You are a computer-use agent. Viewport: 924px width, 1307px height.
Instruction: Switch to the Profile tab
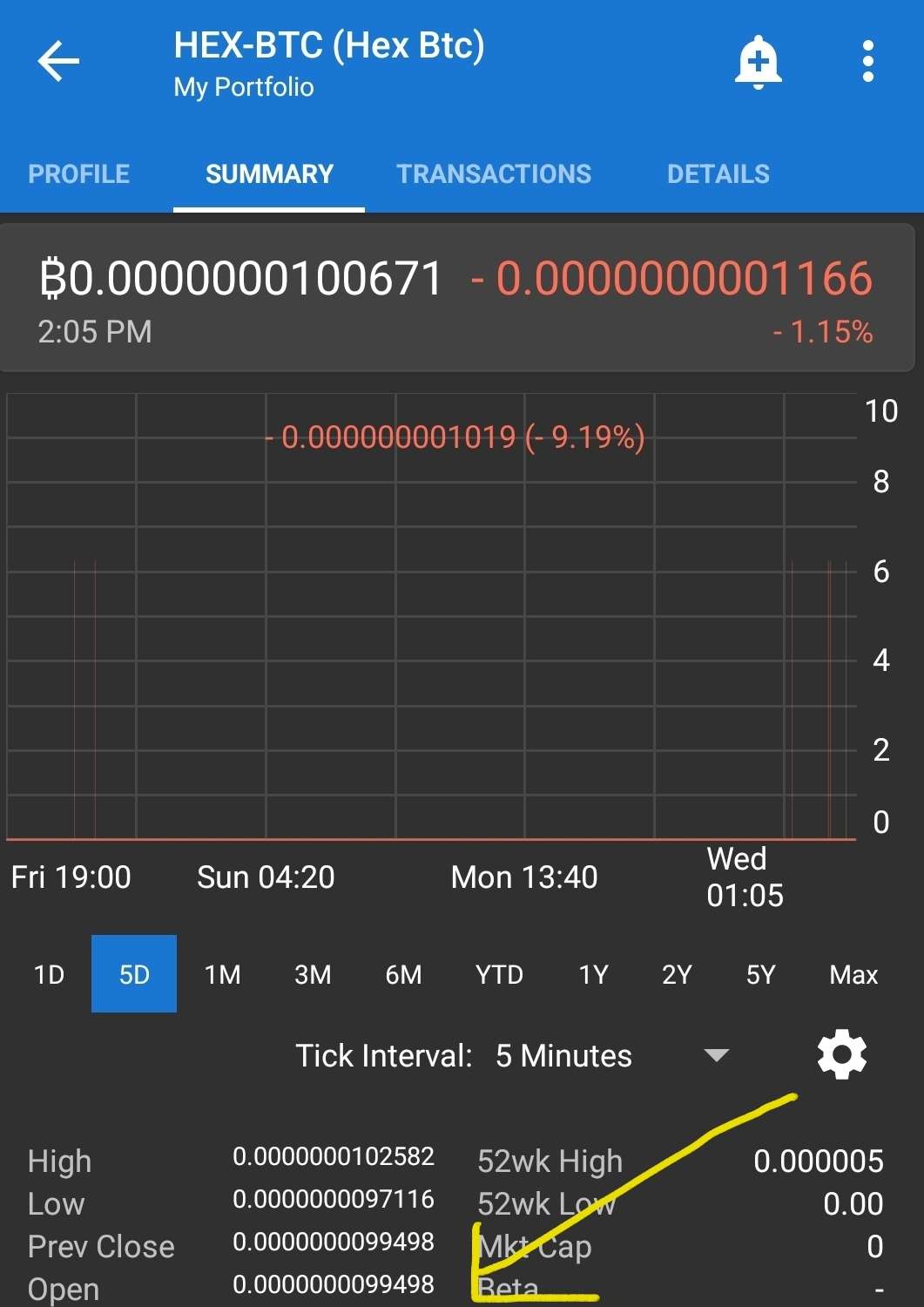(79, 174)
